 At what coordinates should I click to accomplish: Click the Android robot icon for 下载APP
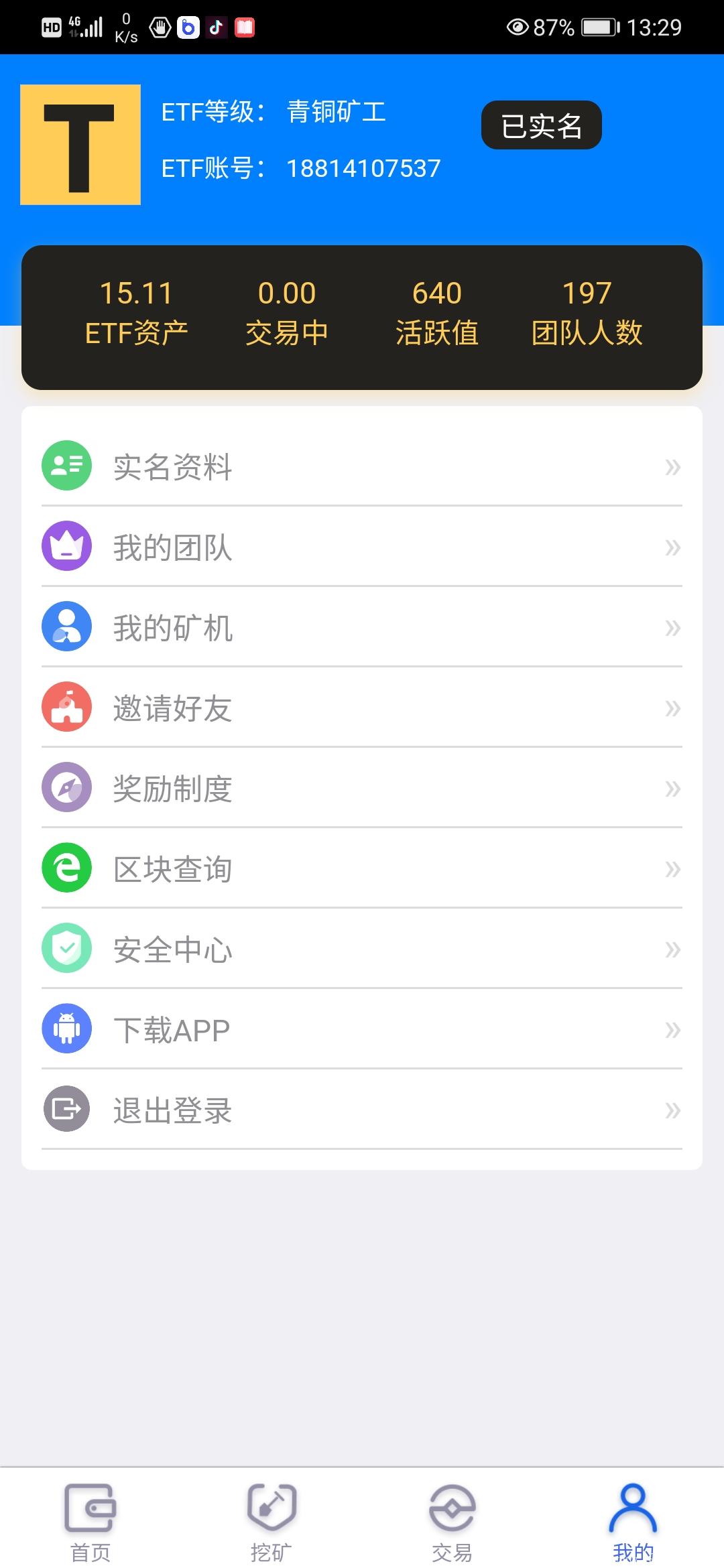[66, 1029]
